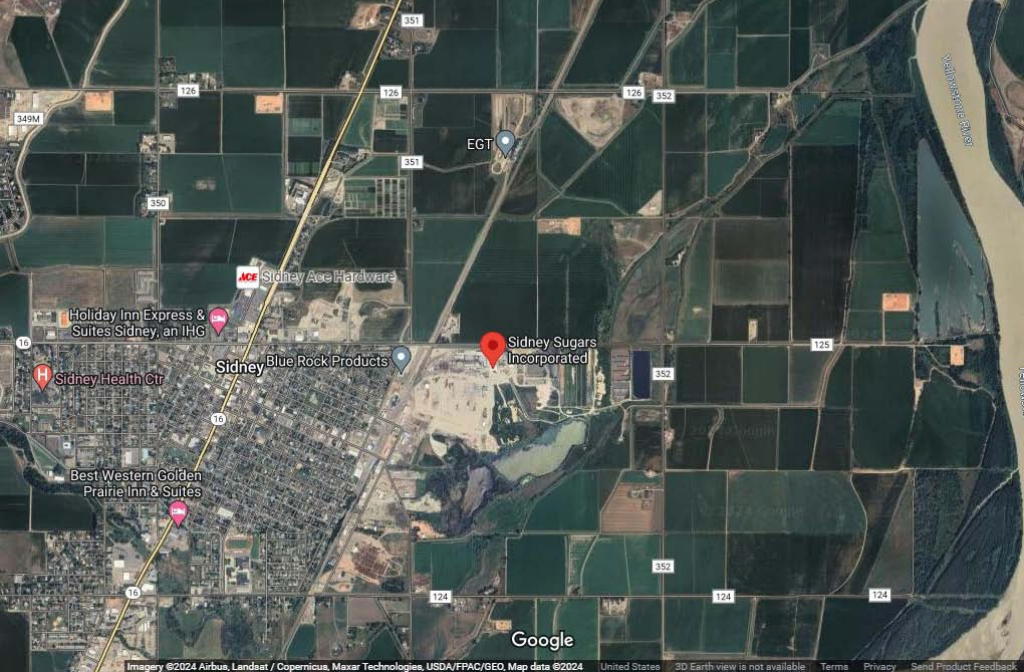The image size is (1024, 672).
Task: Open Holiday Inn Express & Suites Sidney marker
Action: [x=217, y=320]
